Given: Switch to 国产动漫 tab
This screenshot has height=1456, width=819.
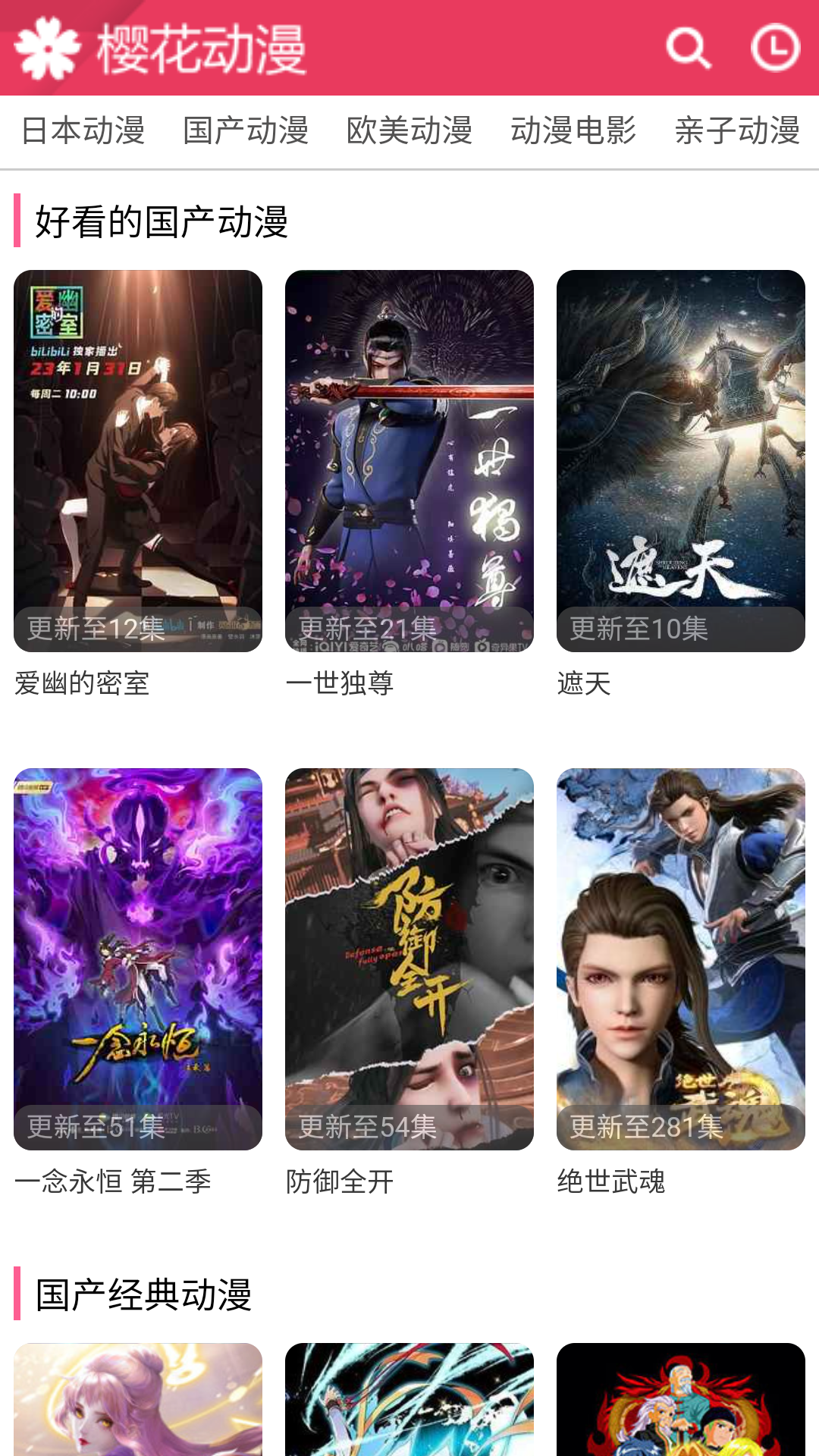Looking at the screenshot, I should coord(246,130).
